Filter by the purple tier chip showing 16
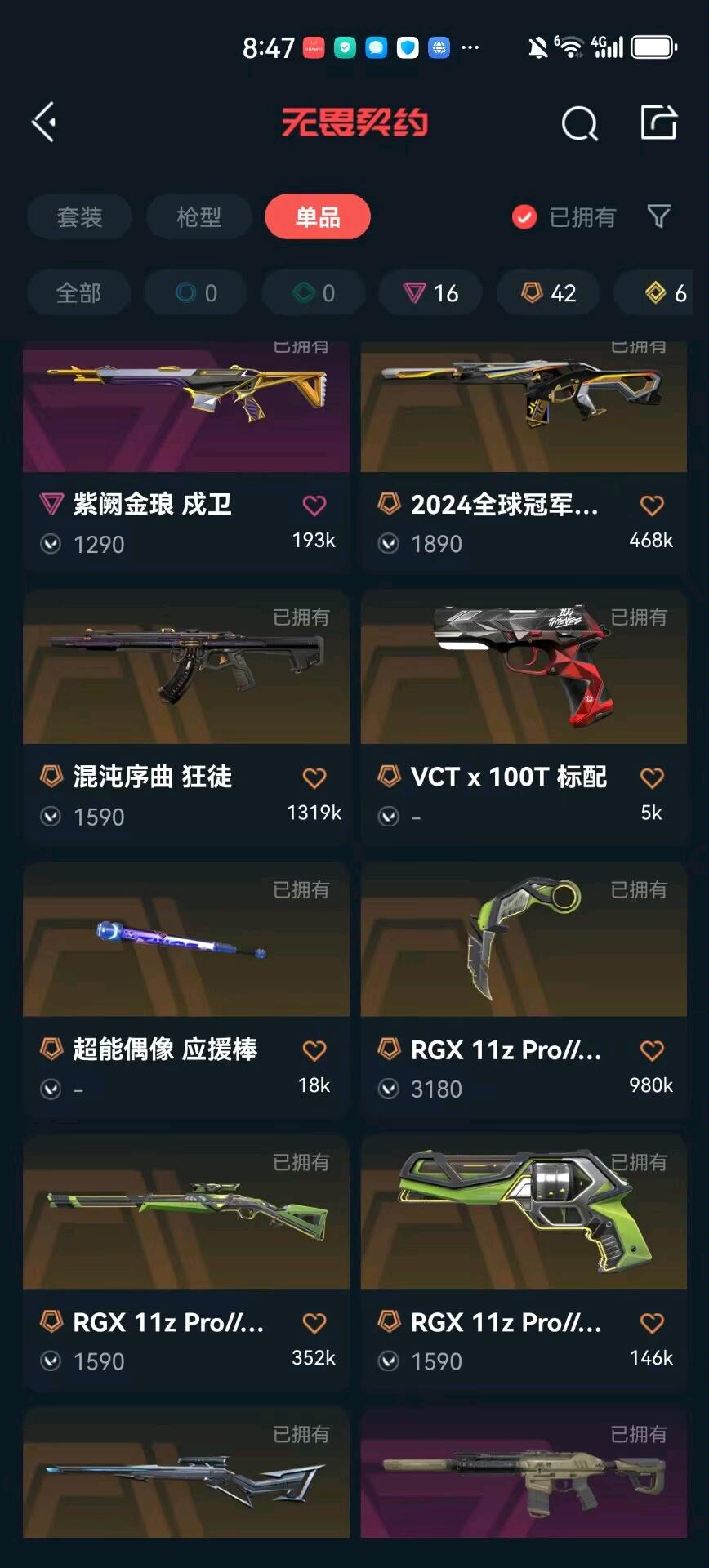Image resolution: width=709 pixels, height=1568 pixels. 430,293
